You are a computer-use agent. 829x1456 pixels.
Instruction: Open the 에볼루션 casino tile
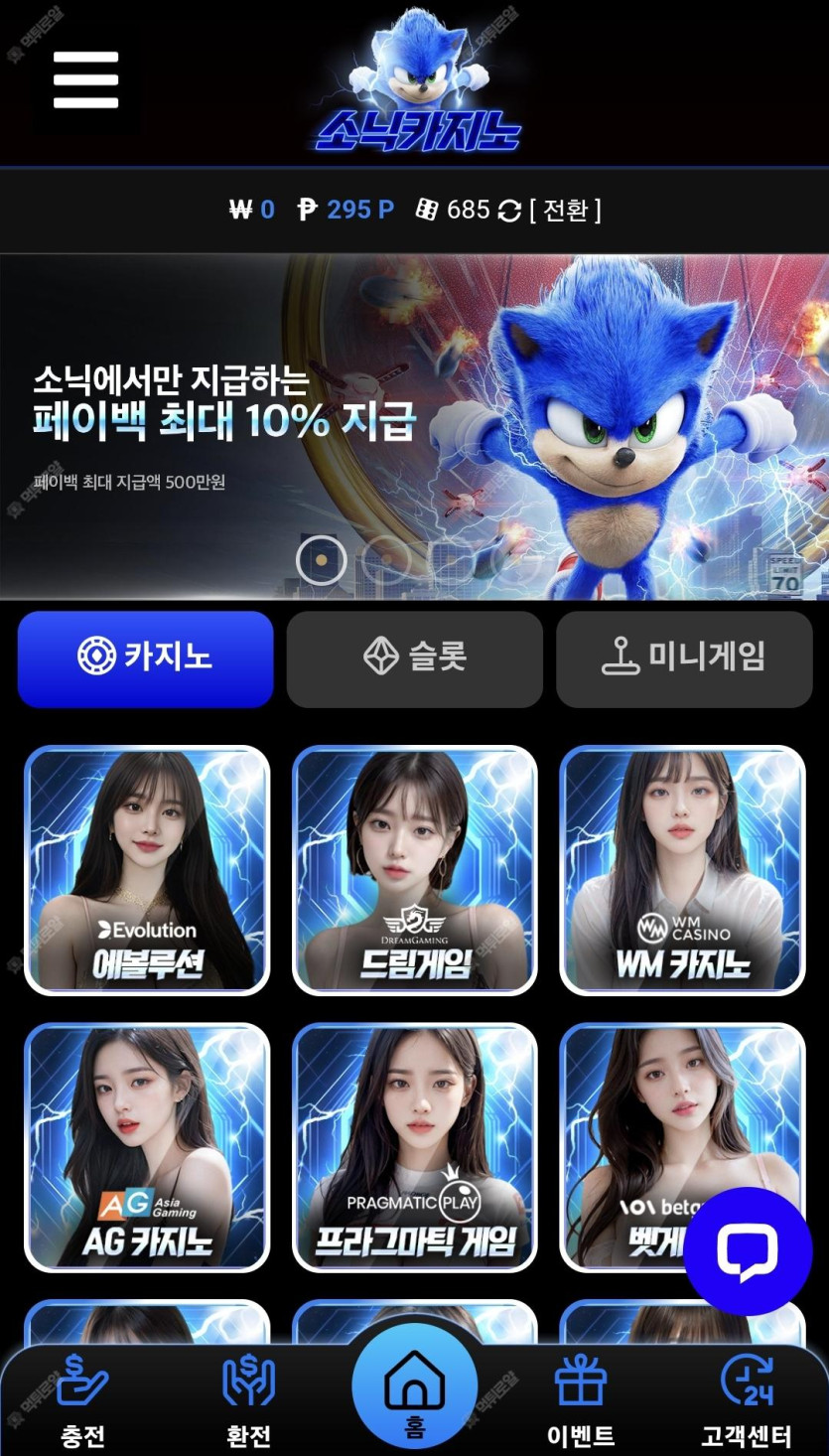(x=147, y=870)
